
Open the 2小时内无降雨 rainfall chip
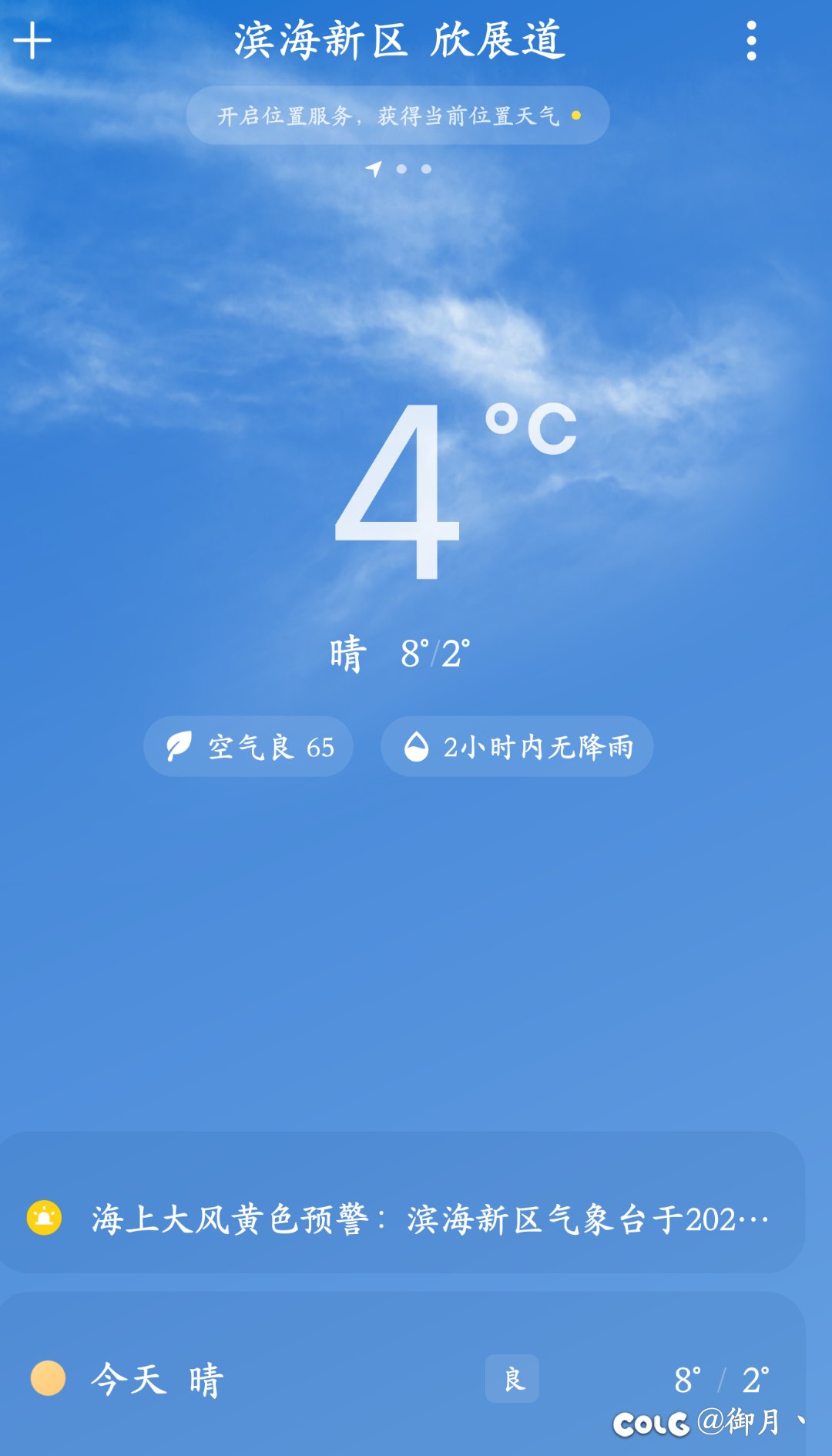[x=517, y=746]
